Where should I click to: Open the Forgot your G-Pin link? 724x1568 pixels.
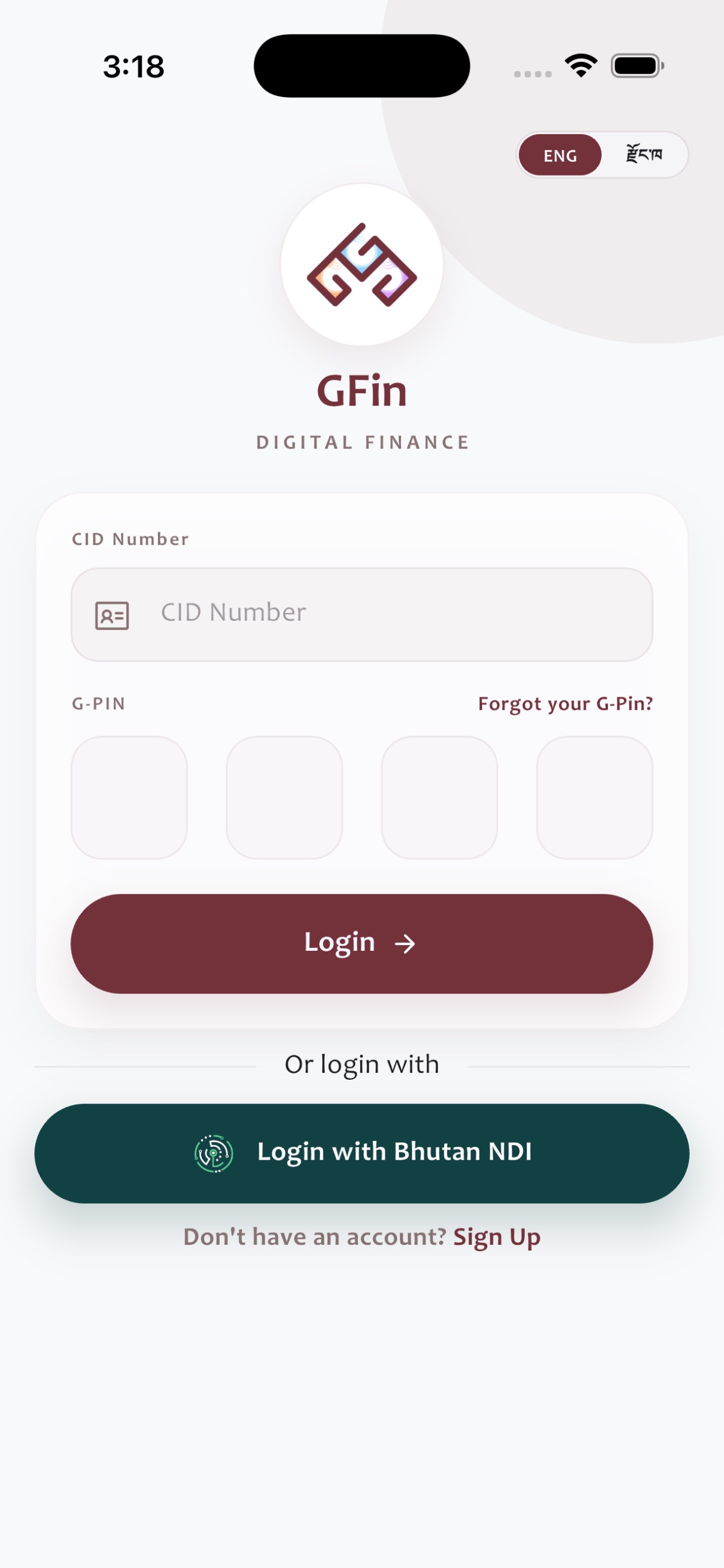point(565,703)
